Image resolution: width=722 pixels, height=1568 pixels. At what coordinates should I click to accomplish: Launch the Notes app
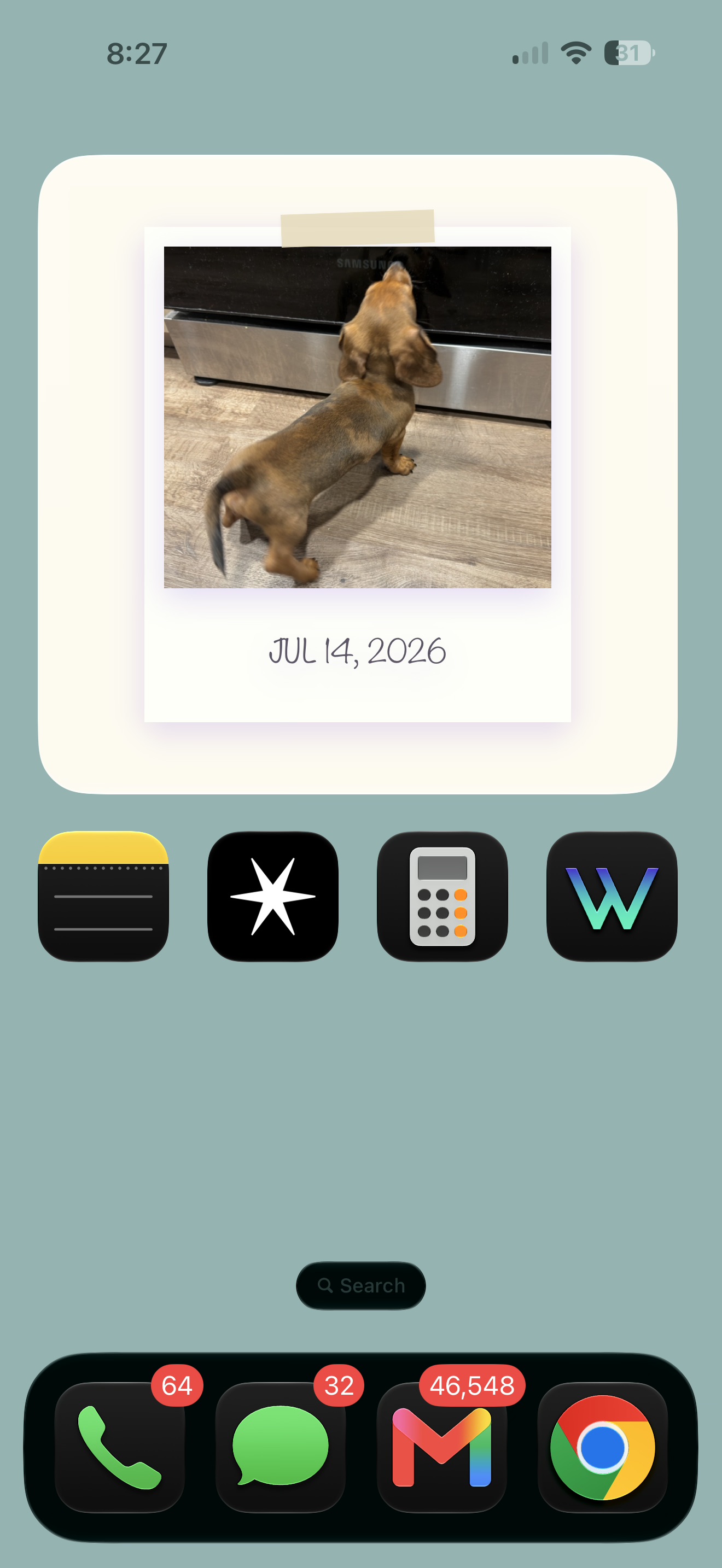point(103,896)
